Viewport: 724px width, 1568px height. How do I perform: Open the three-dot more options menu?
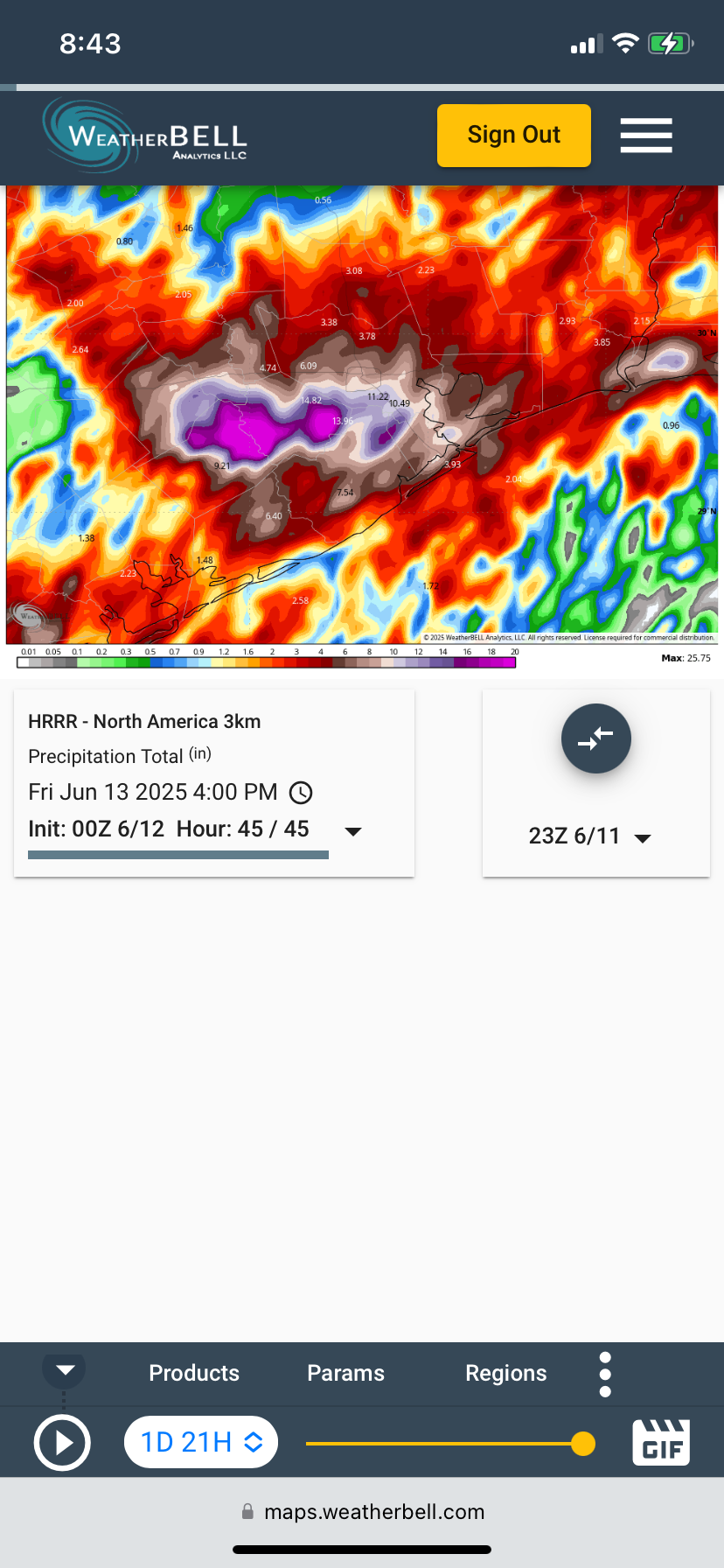pos(605,1374)
